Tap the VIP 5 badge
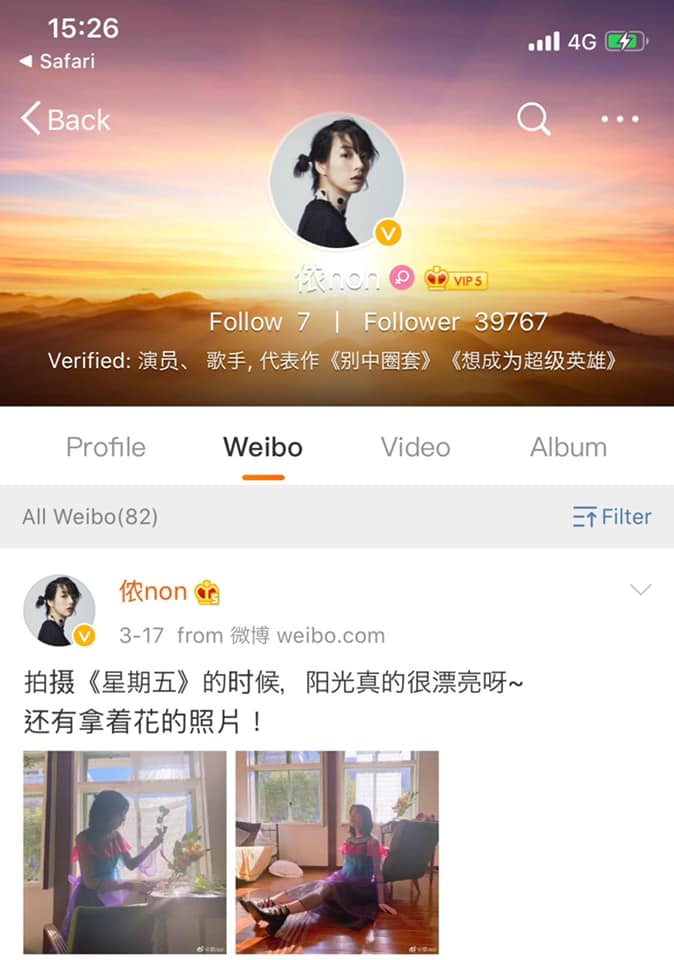This screenshot has width=674, height=960. click(456, 280)
